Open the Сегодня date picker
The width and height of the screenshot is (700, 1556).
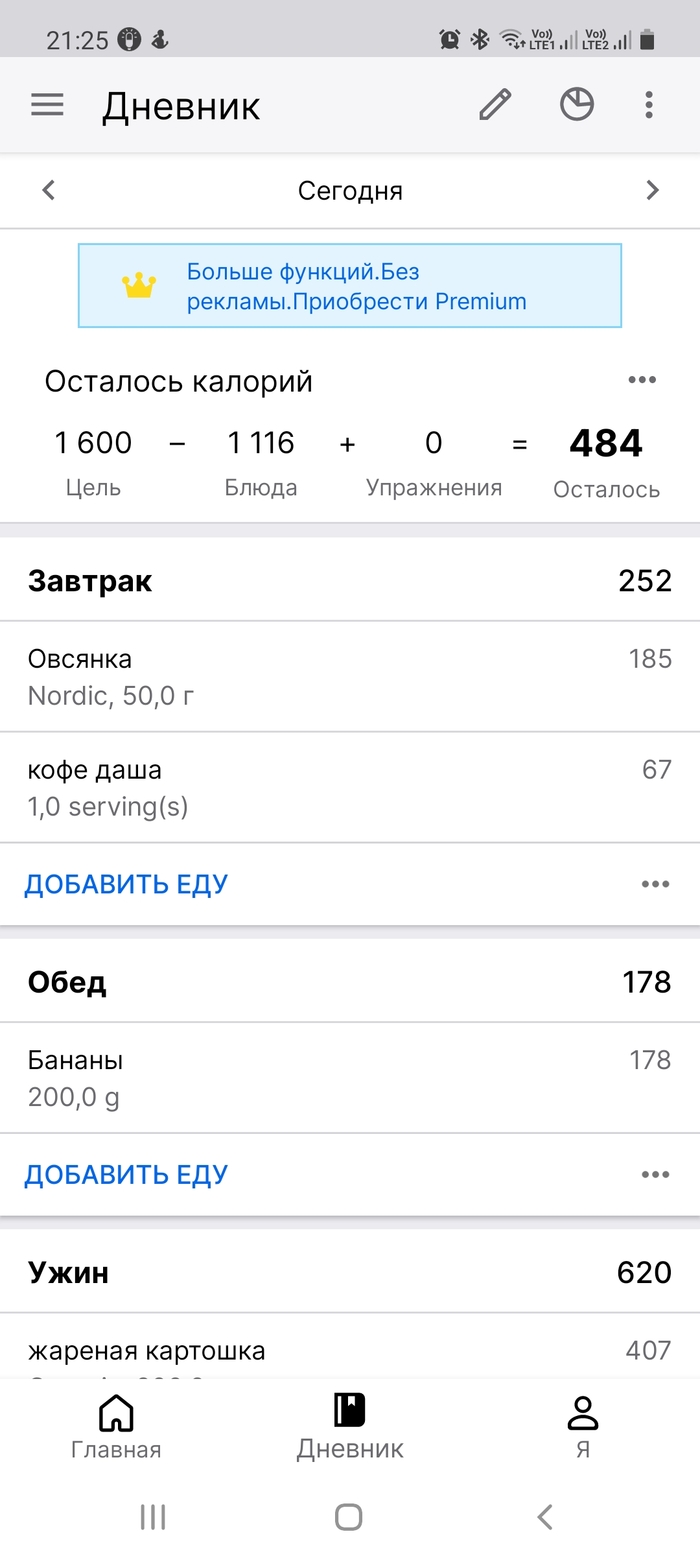click(x=350, y=191)
